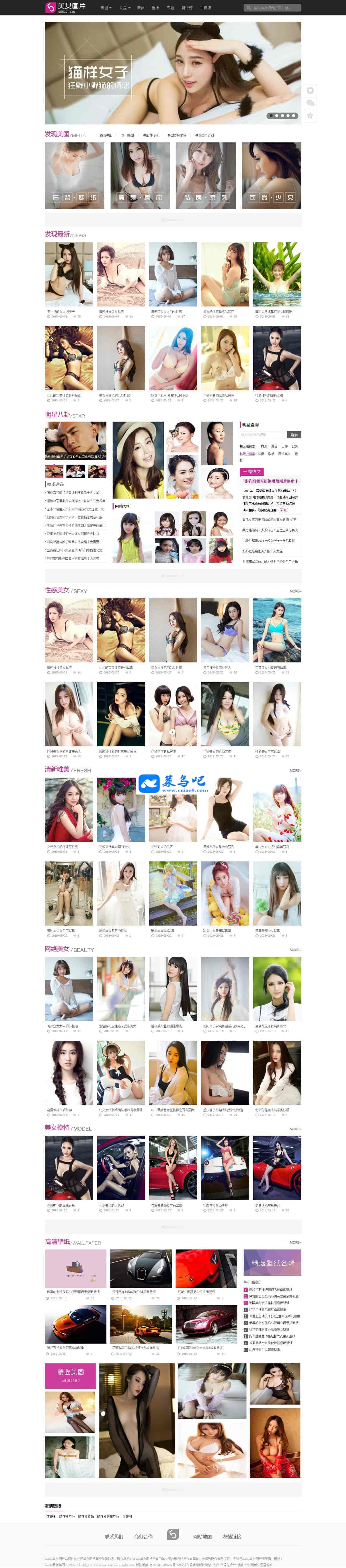Image resolution: width=346 pixels, height=1568 pixels.
Task: Switch to the 热门美图 tab under 发现美图
Action: 127,136
